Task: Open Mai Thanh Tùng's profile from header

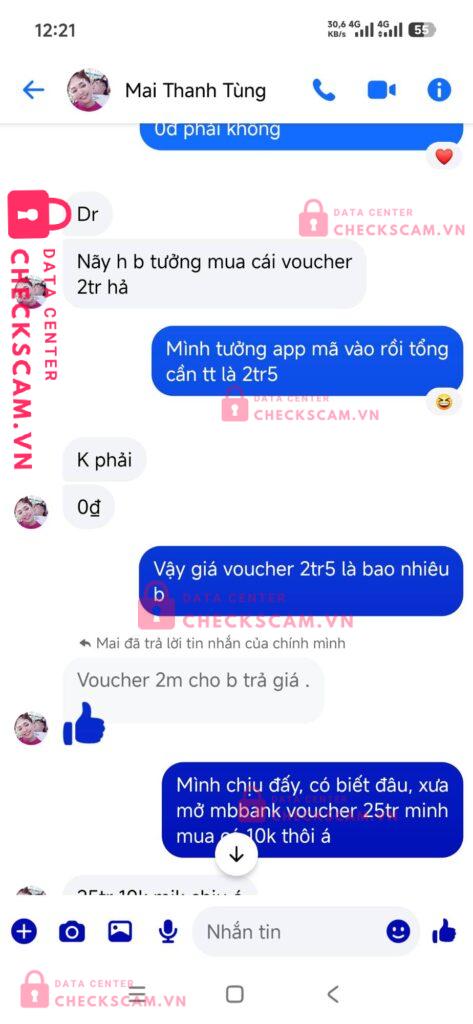Action: (x=167, y=90)
